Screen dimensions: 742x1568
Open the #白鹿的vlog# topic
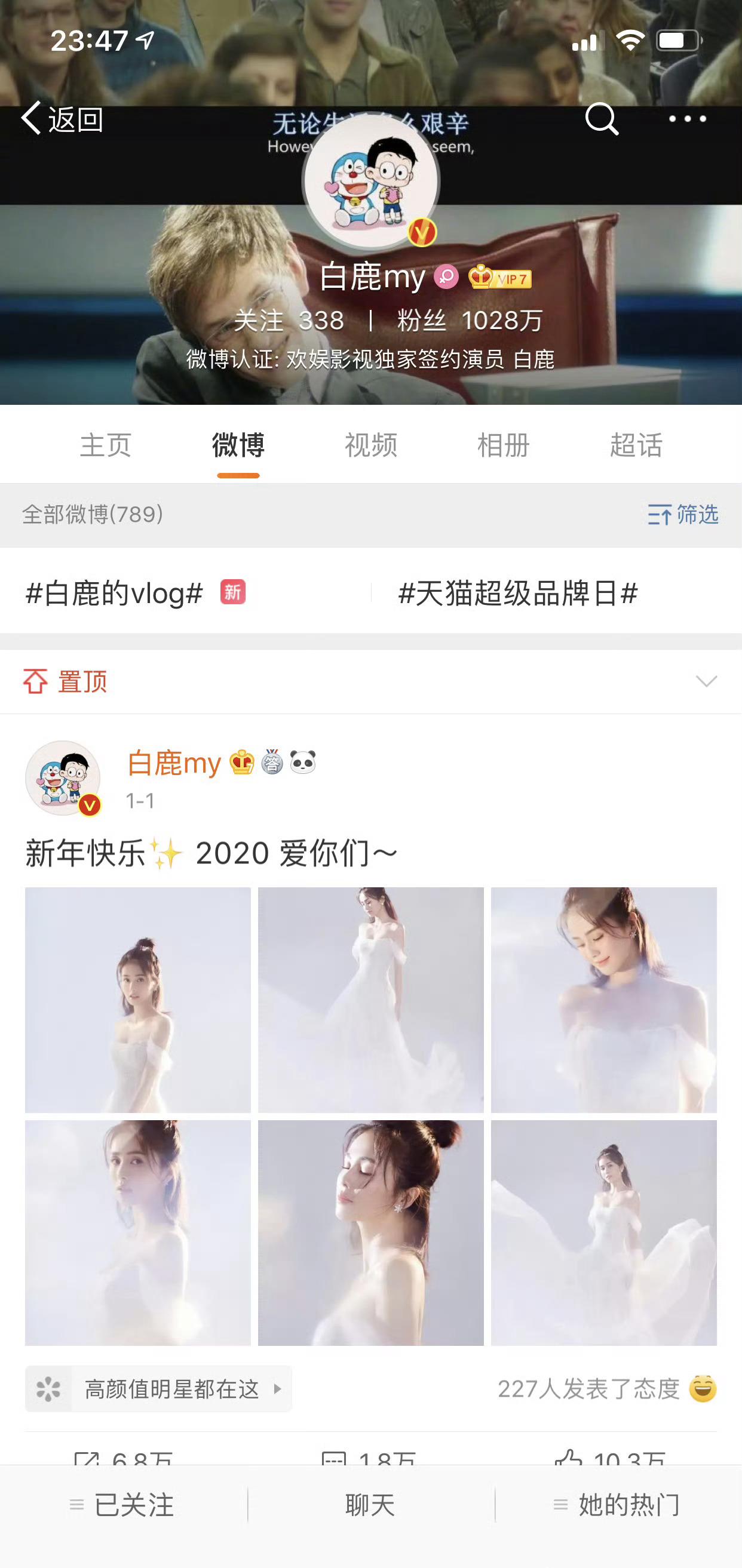coord(115,593)
